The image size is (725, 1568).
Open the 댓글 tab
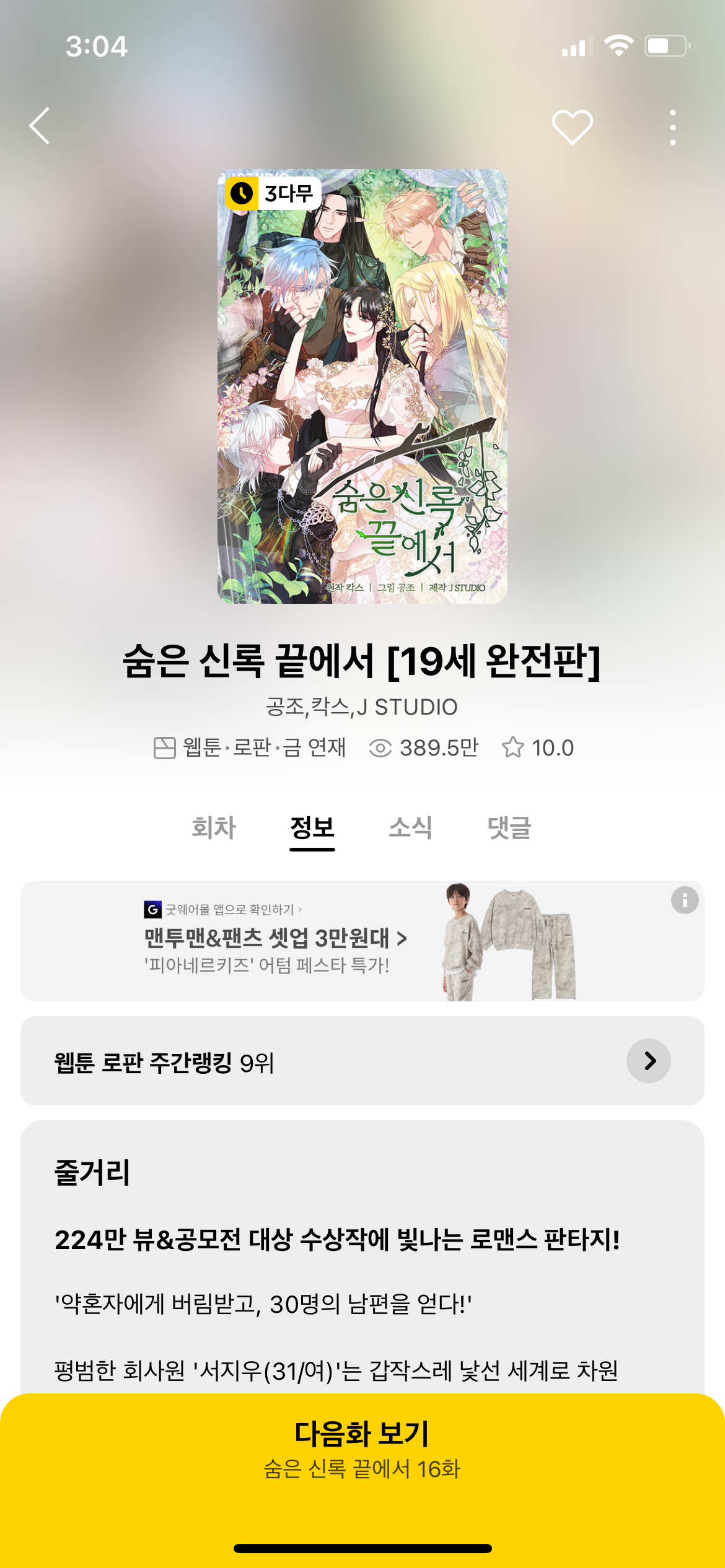pos(509,827)
